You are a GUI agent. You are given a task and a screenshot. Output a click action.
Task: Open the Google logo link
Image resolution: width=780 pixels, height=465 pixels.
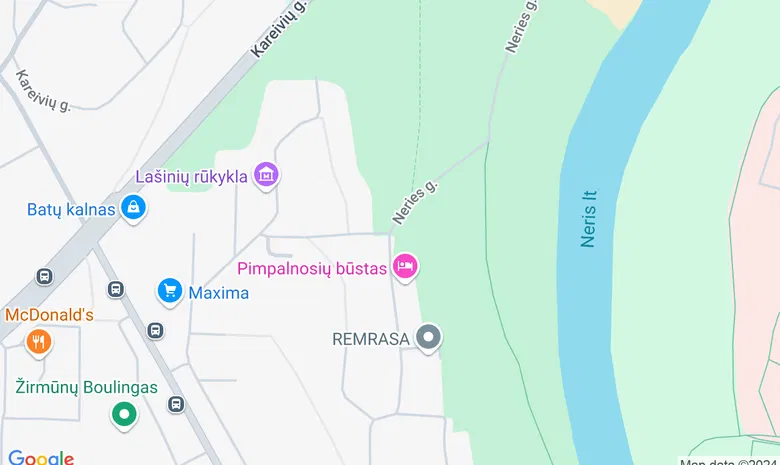[x=41, y=457]
